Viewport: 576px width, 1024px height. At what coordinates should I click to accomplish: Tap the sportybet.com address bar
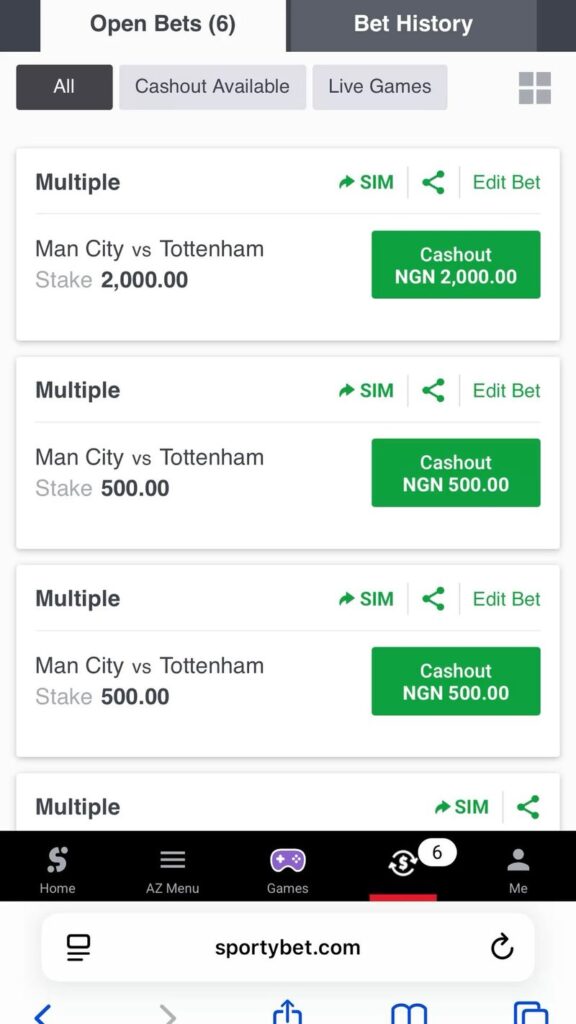(x=287, y=947)
